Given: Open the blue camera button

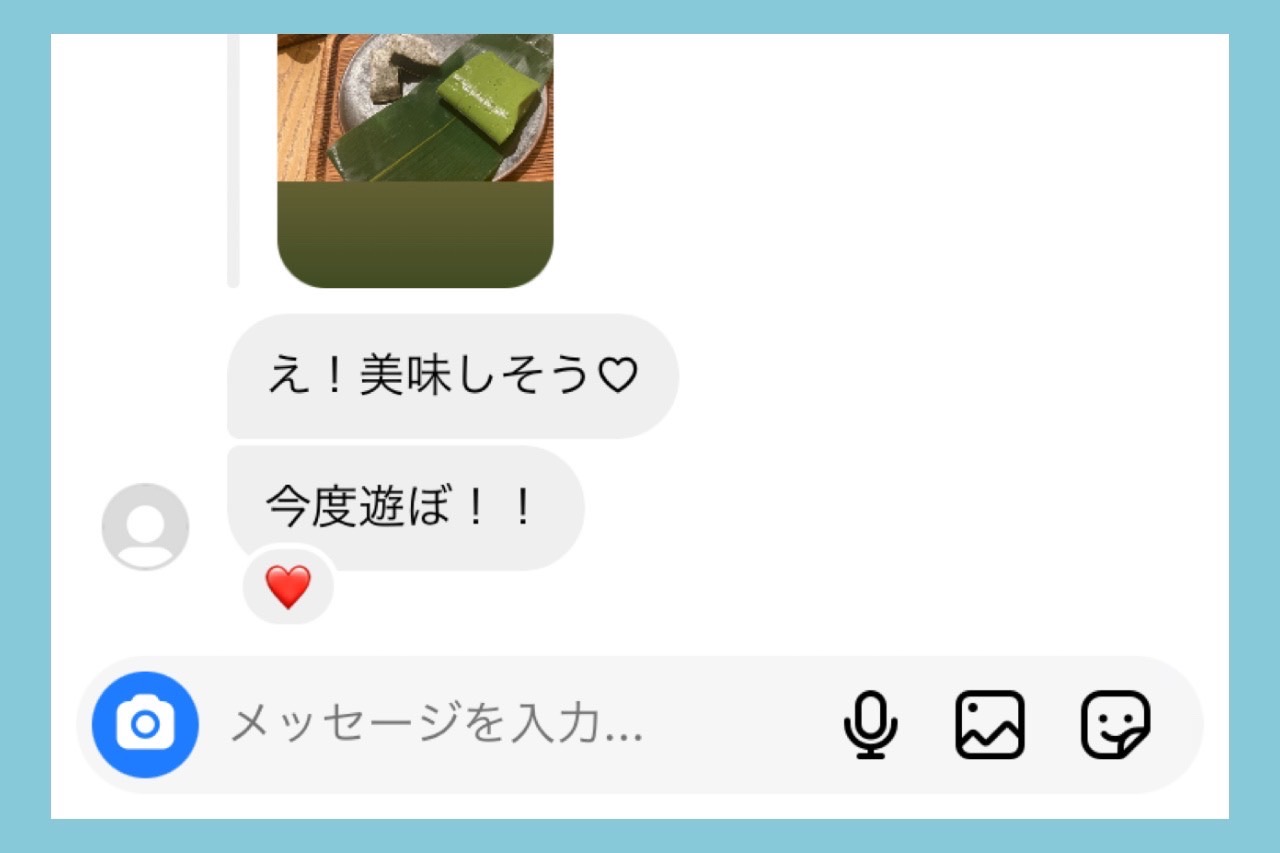Looking at the screenshot, I should pyautogui.click(x=146, y=724).
